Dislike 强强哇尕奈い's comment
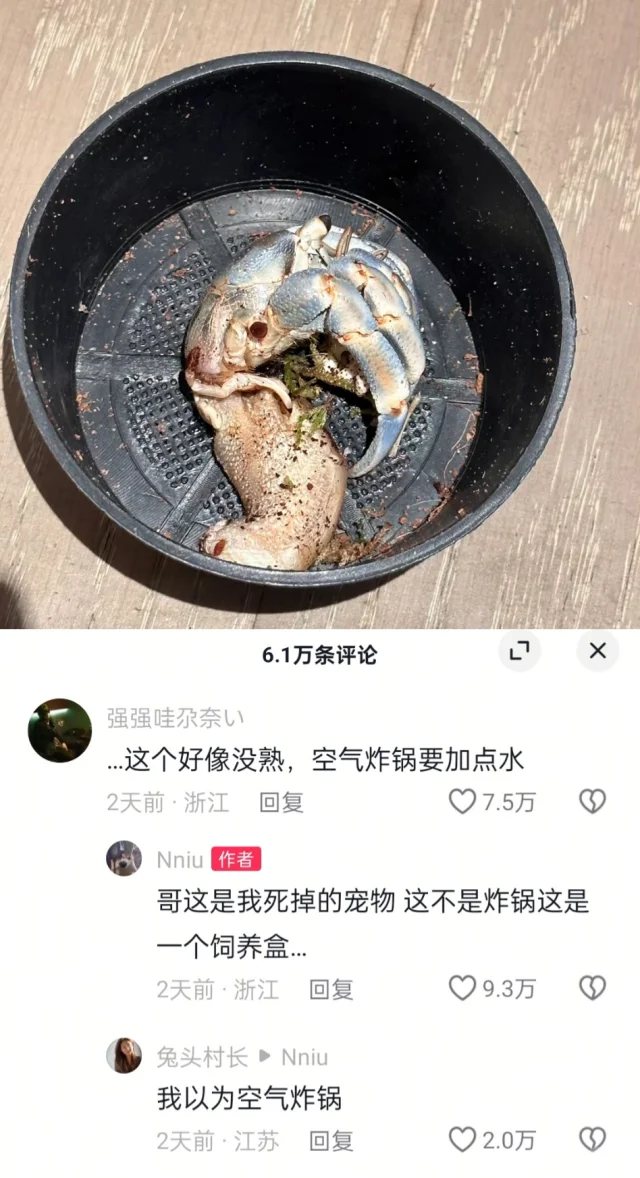Image resolution: width=640 pixels, height=1178 pixels. [x=593, y=801]
